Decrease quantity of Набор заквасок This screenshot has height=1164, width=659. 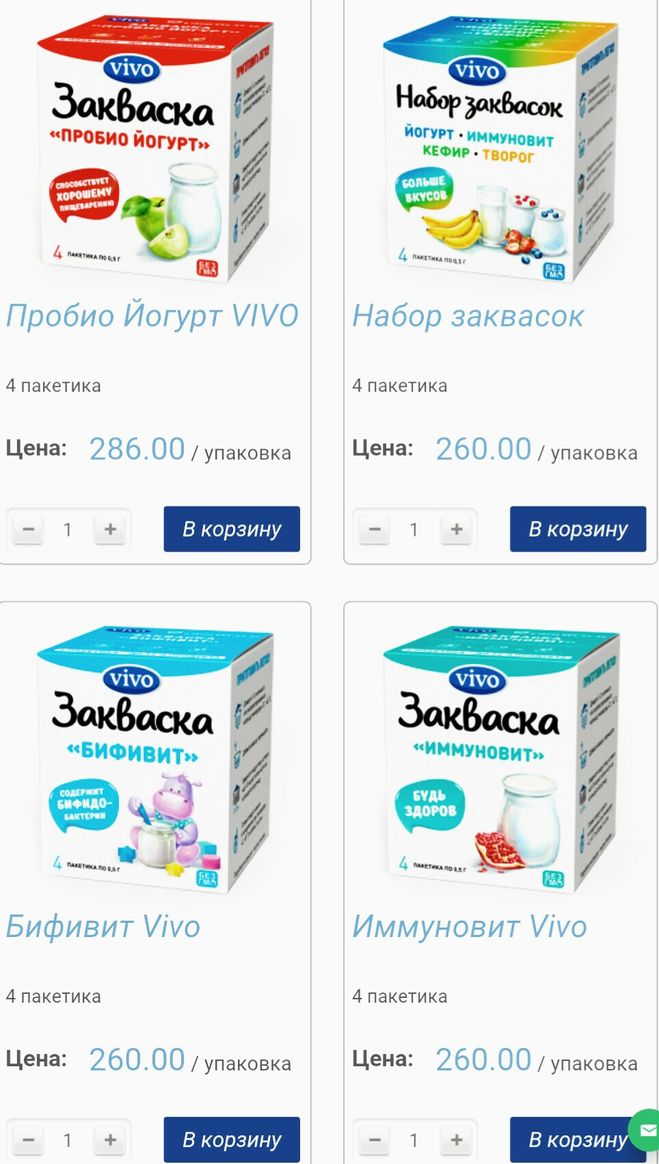pyautogui.click(x=374, y=529)
